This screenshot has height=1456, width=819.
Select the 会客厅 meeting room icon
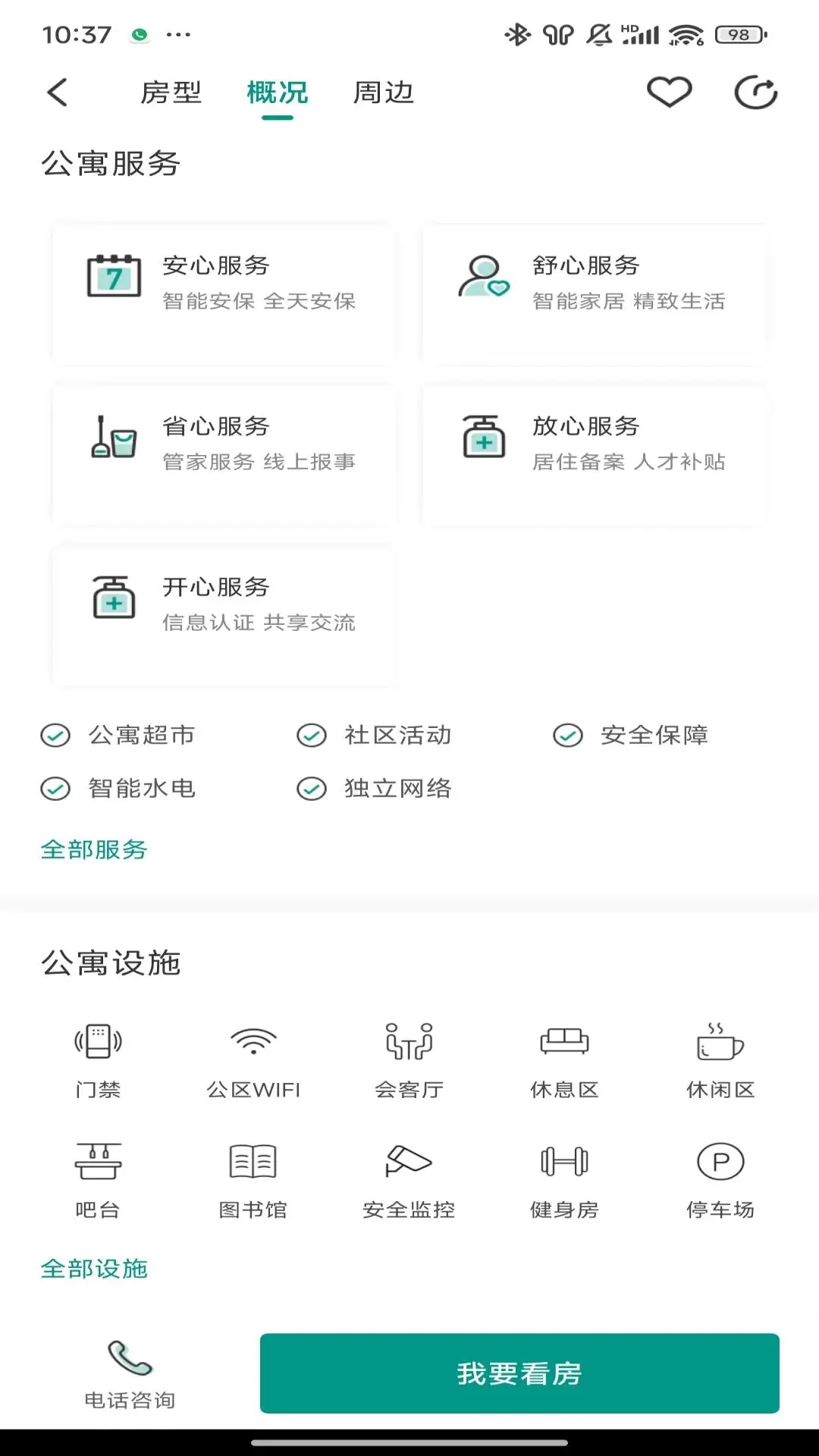coord(407,1043)
